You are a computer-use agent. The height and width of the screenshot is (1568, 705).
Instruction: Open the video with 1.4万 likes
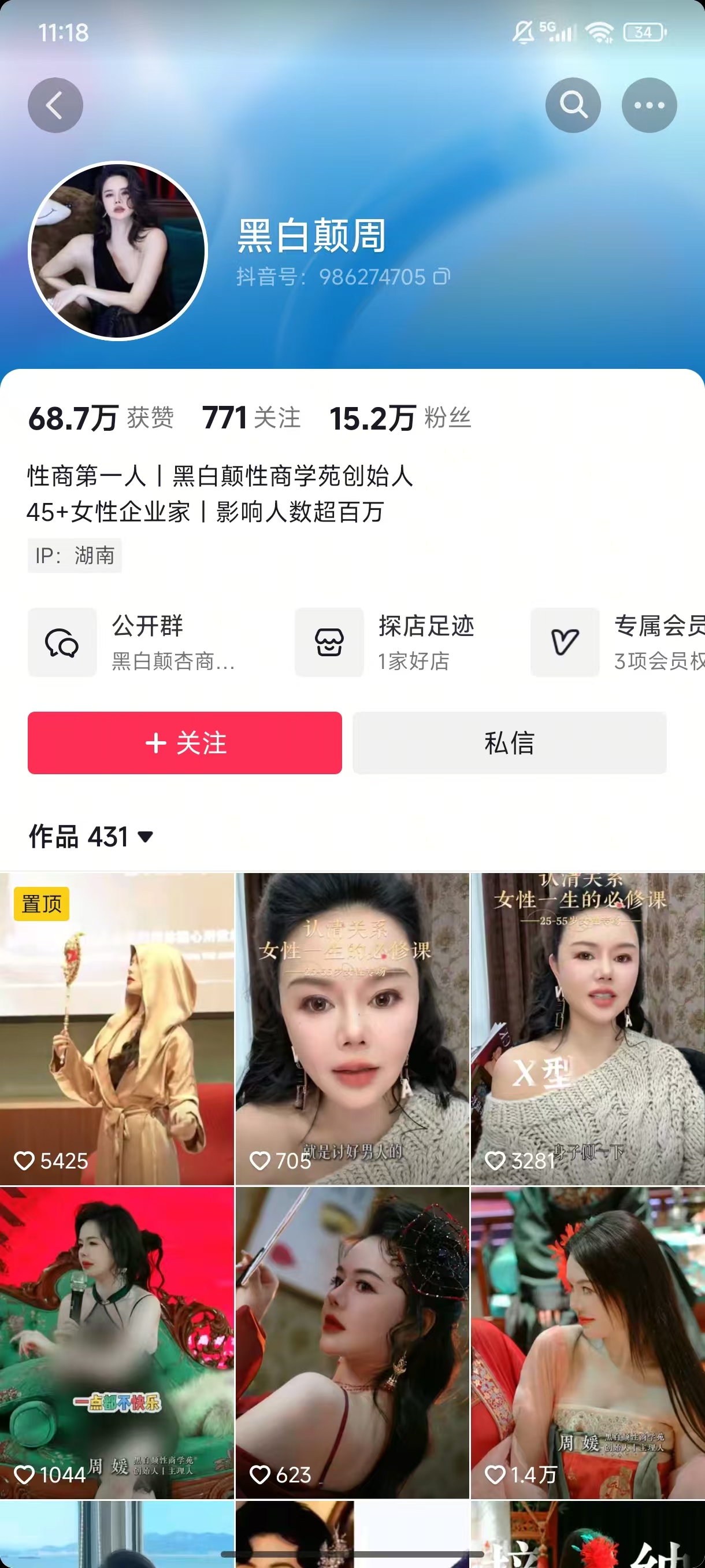pyautogui.click(x=588, y=1342)
